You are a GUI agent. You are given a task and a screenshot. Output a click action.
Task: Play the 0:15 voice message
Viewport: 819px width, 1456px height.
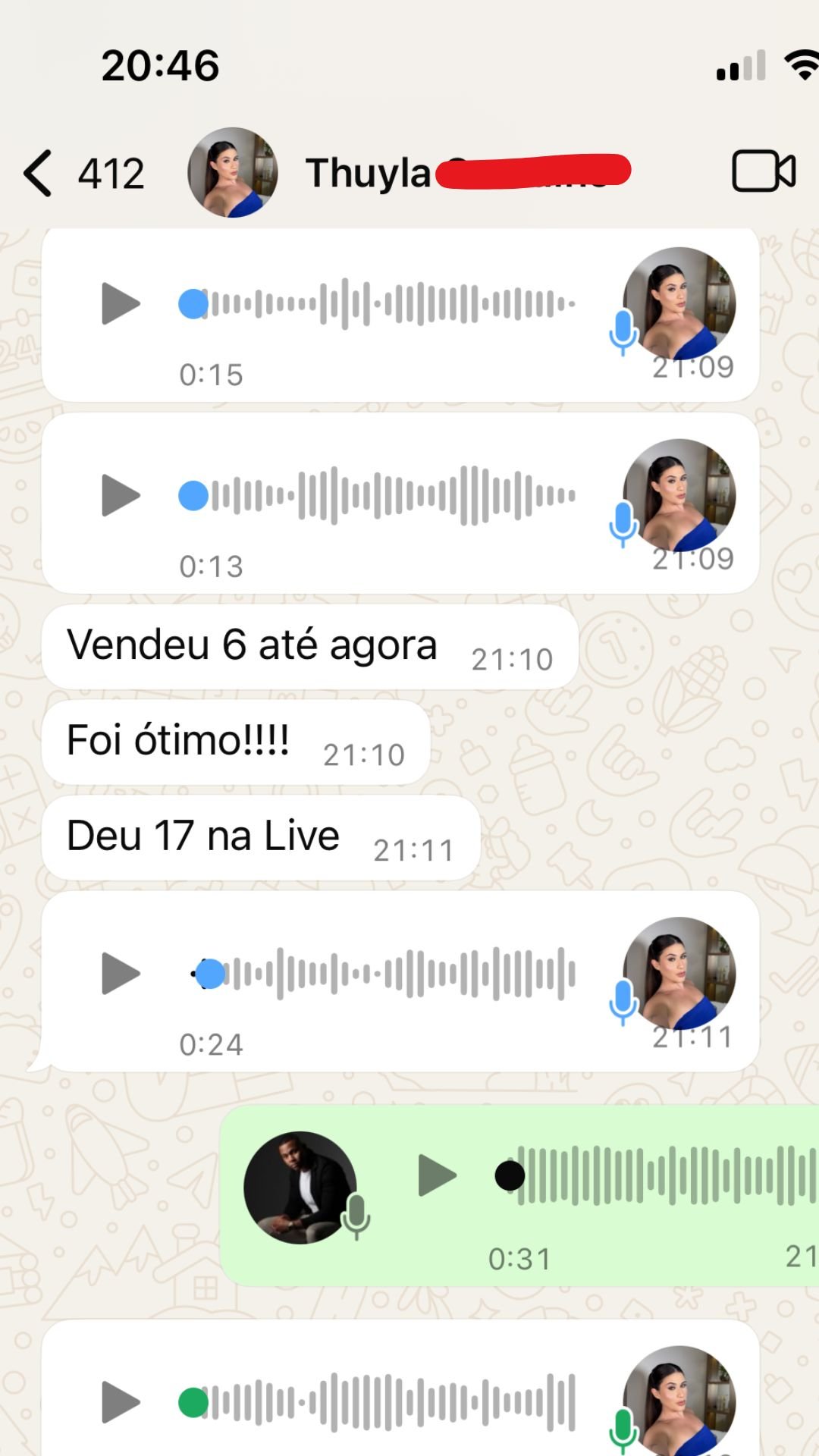pyautogui.click(x=121, y=303)
